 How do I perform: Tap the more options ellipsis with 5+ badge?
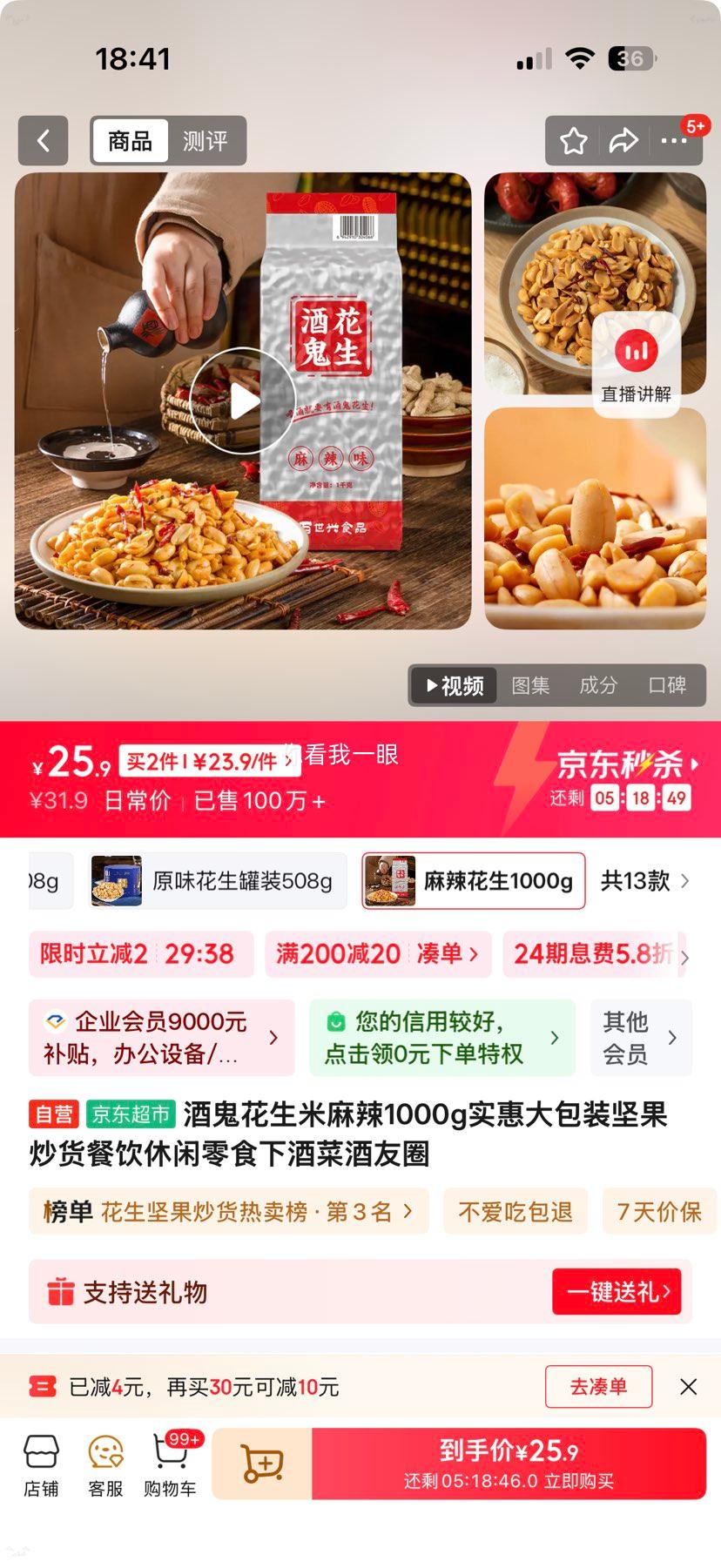676,140
